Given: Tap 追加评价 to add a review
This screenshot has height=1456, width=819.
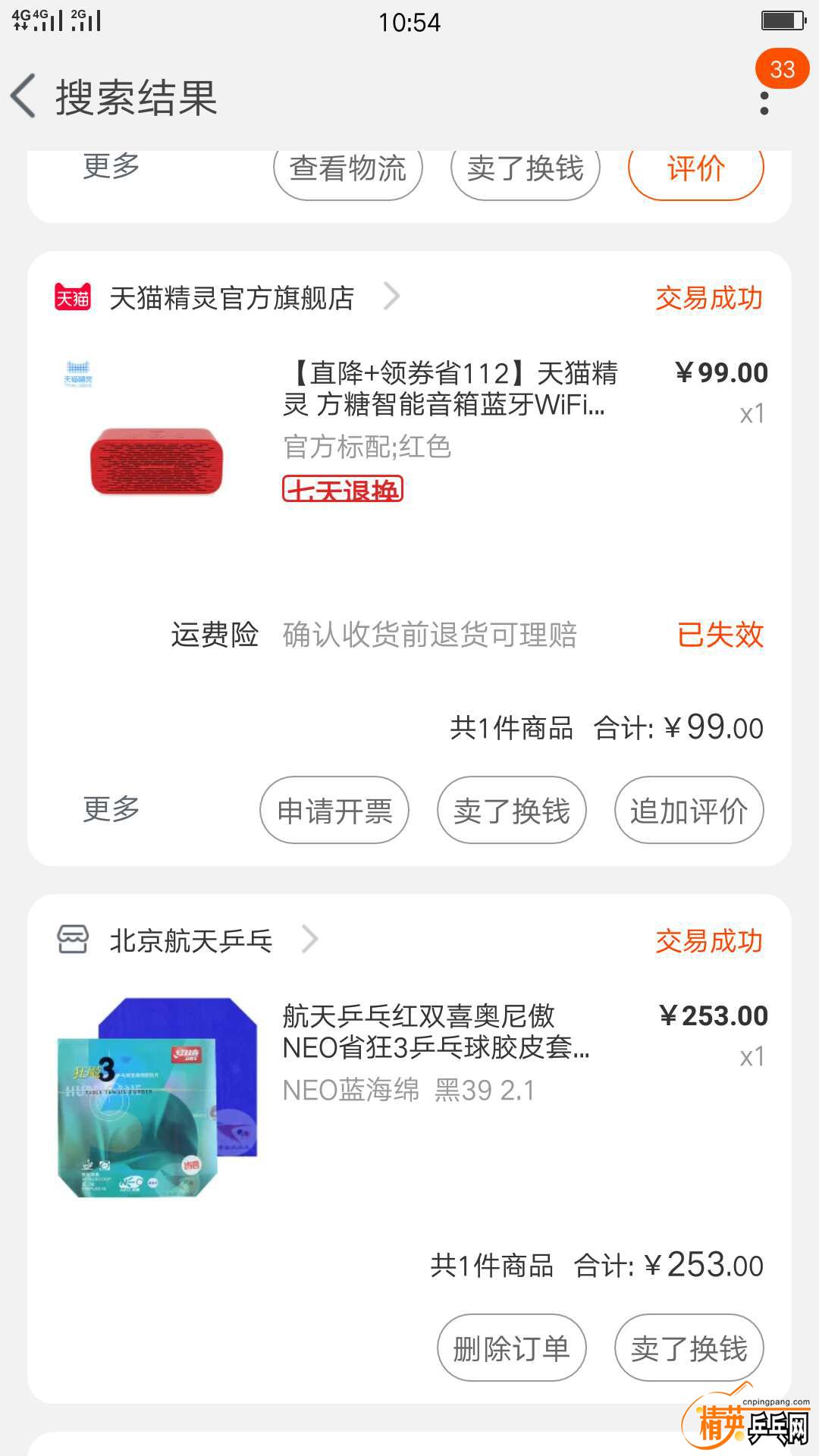Looking at the screenshot, I should pyautogui.click(x=689, y=811).
